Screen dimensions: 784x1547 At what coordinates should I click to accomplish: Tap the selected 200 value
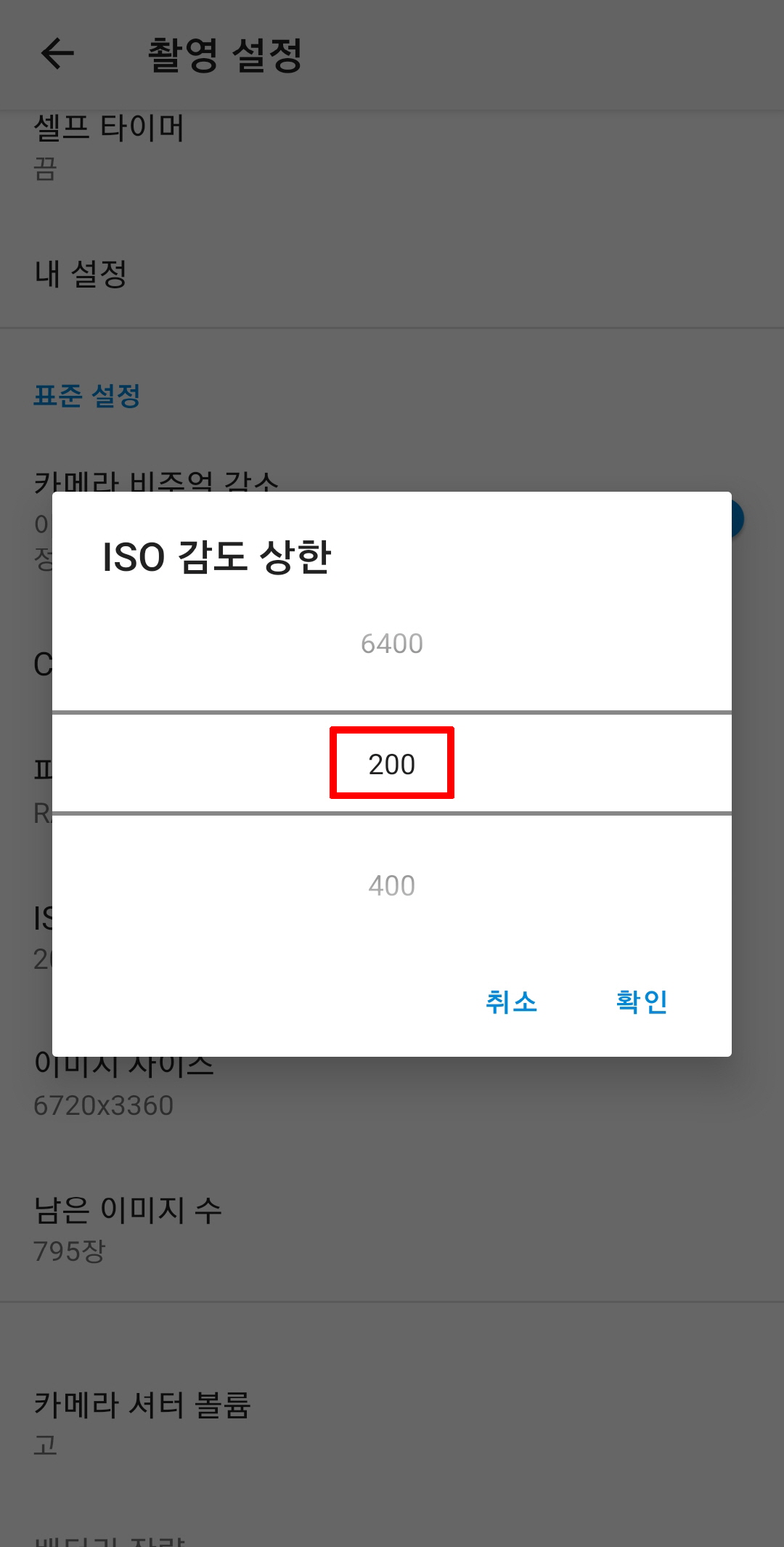(392, 764)
